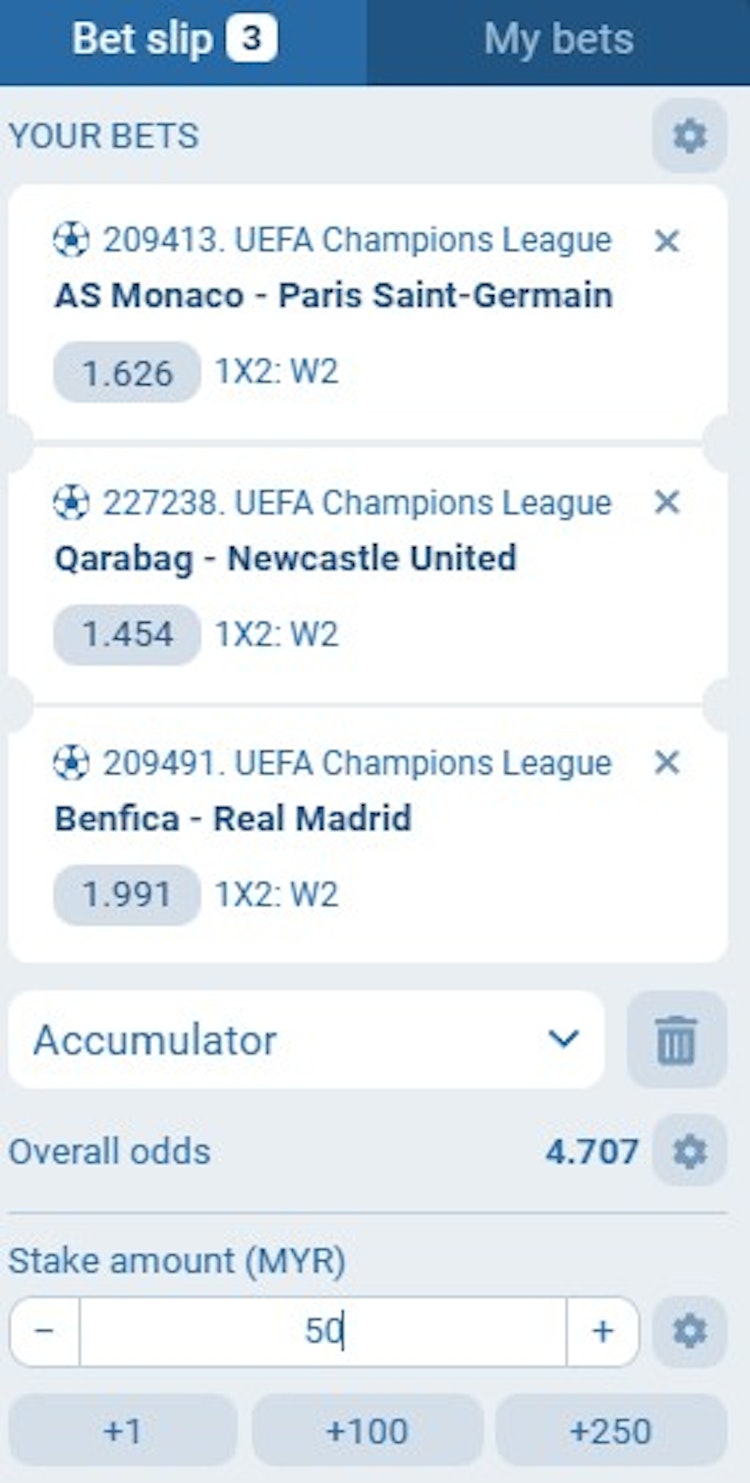This screenshot has width=750, height=1483.
Task: Click the odds chip 1.454 for Qarabag match
Action: point(124,634)
